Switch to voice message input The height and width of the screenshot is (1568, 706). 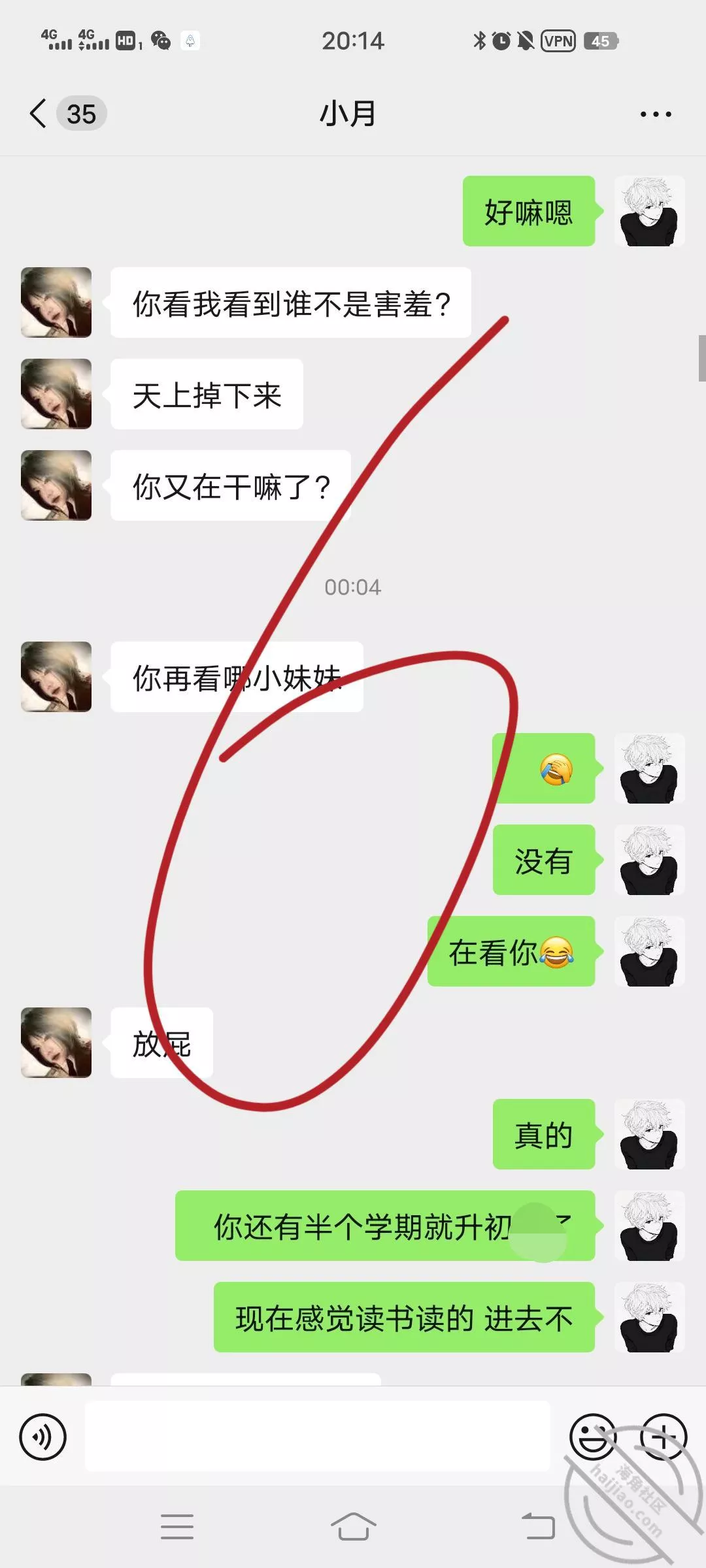click(x=43, y=1437)
